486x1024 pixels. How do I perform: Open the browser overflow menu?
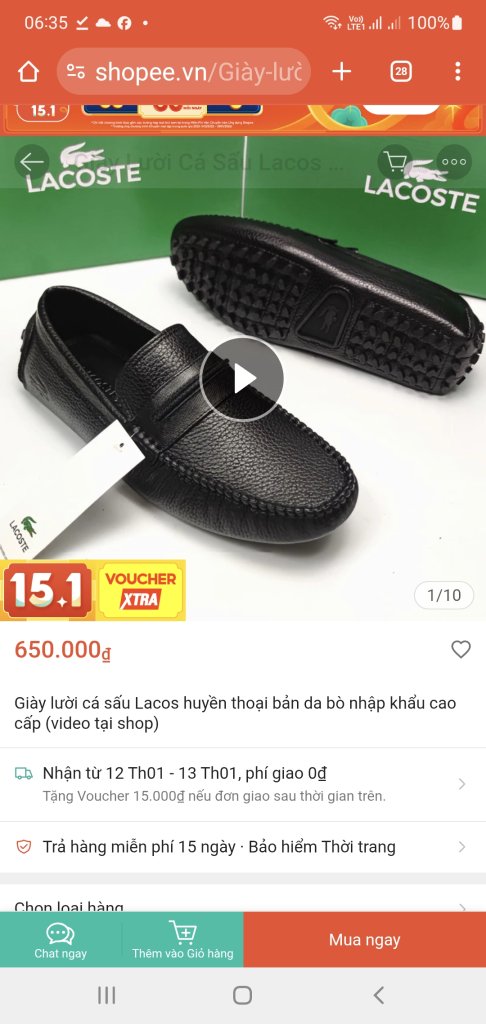(x=457, y=72)
